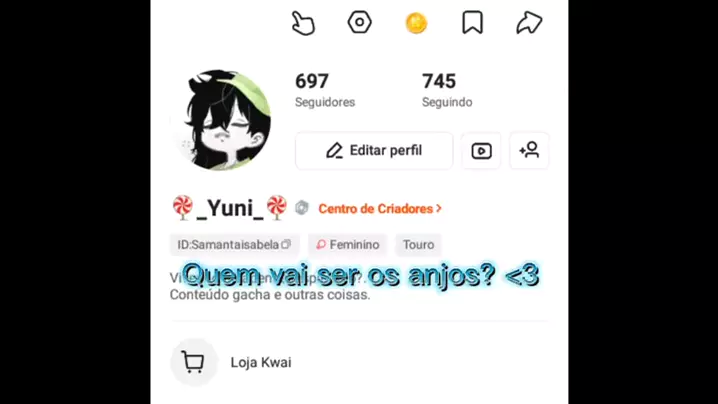Viewport: 718px width, 404px height.
Task: View the 745 Seguindo list
Action: [446, 90]
